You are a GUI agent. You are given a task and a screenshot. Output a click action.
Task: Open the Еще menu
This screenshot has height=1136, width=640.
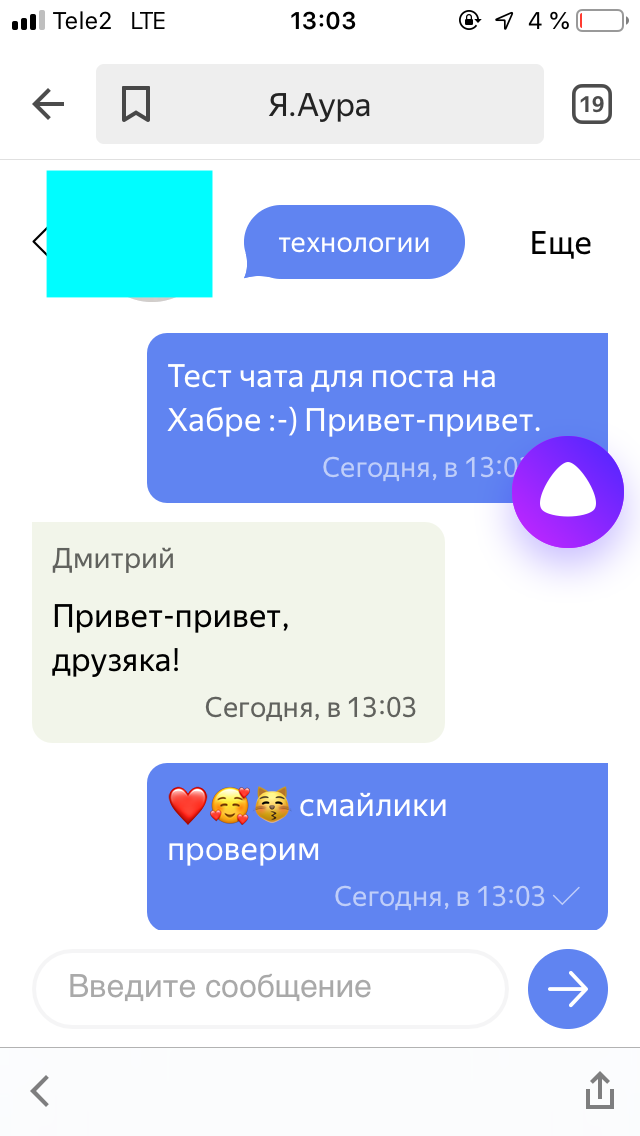(560, 243)
